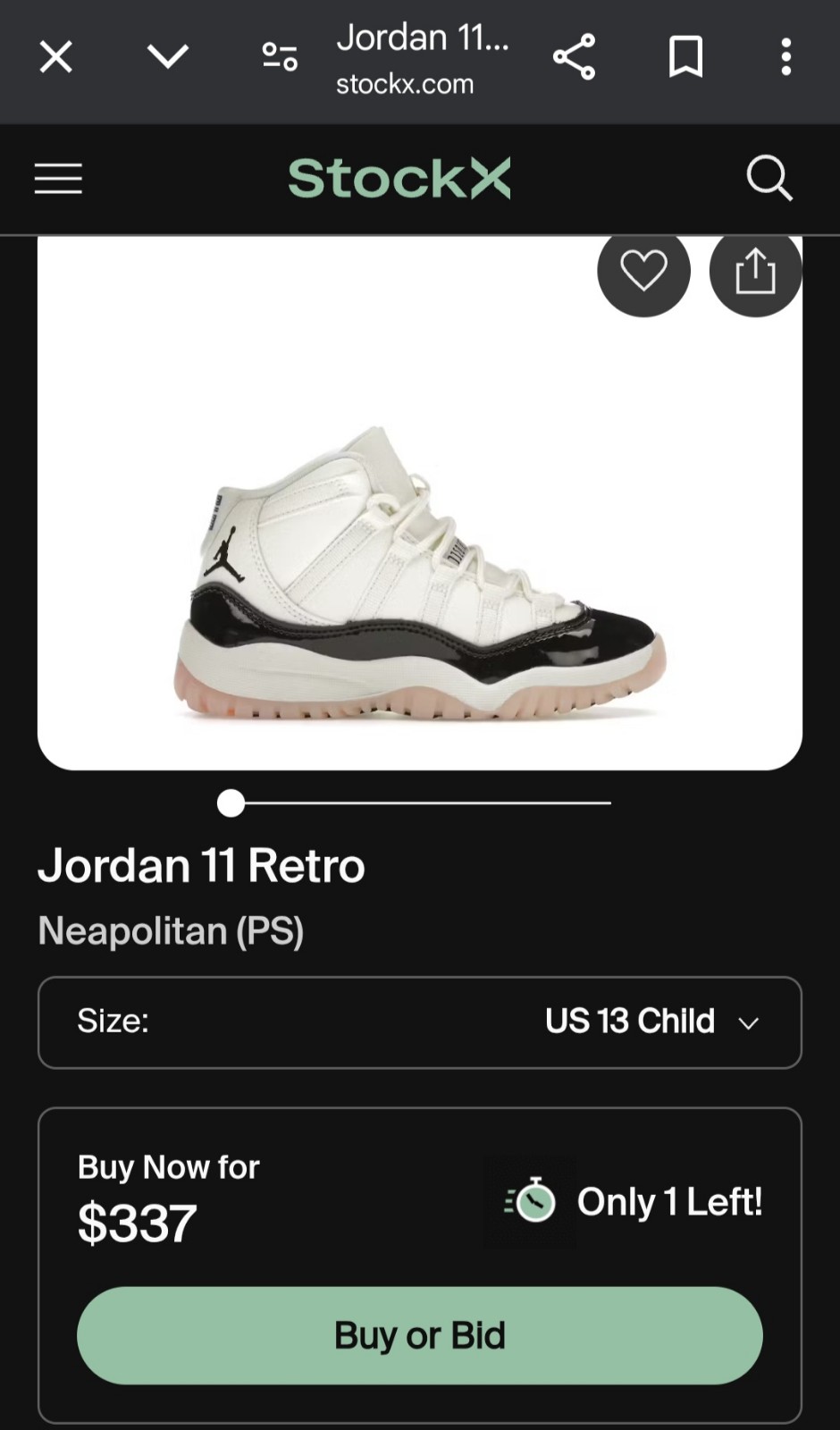
Task: Expand the US 13 Child size dropdown
Action: 420,1022
